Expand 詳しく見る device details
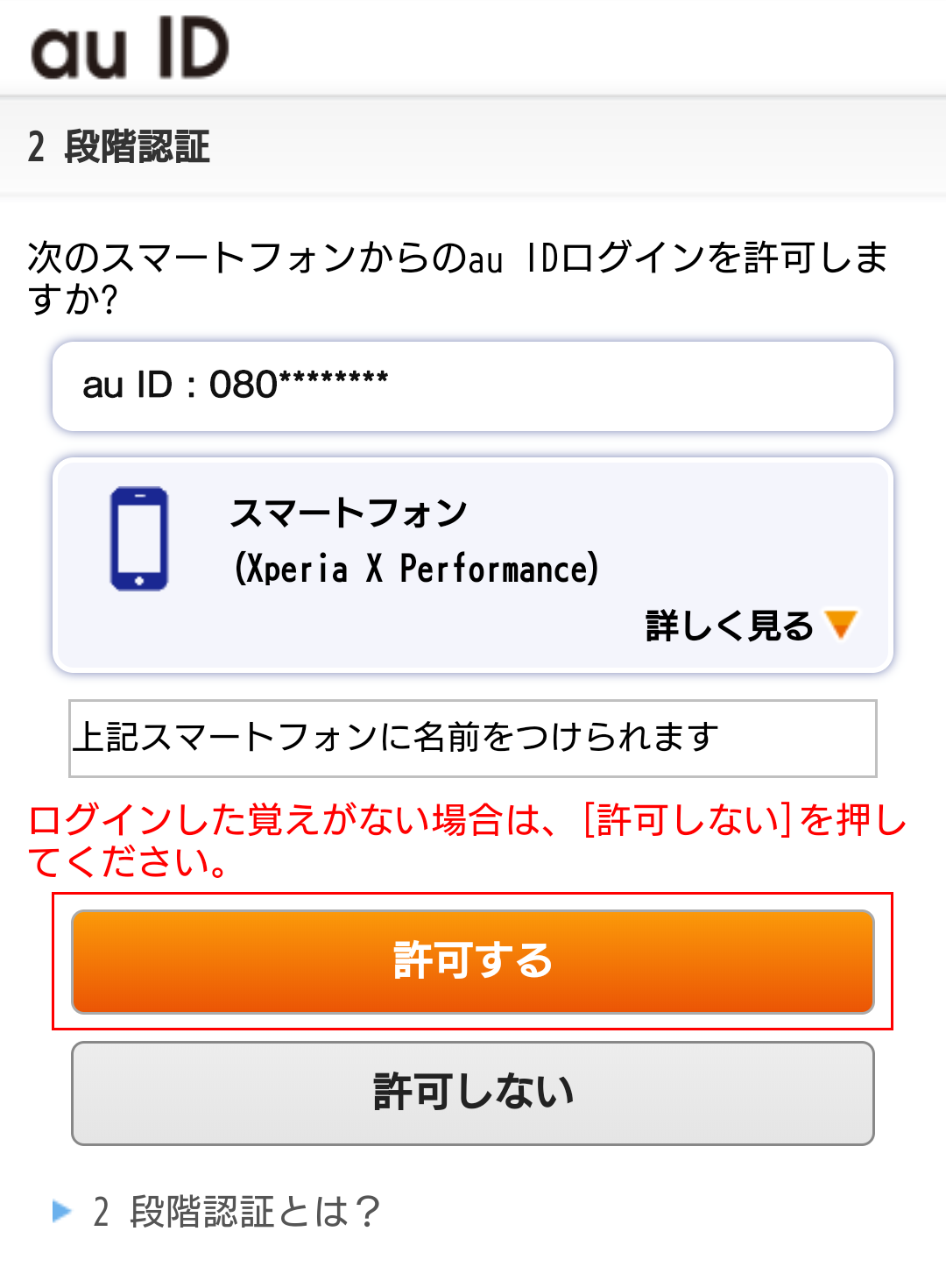Viewport: 946px width, 1288px height. coord(750,626)
